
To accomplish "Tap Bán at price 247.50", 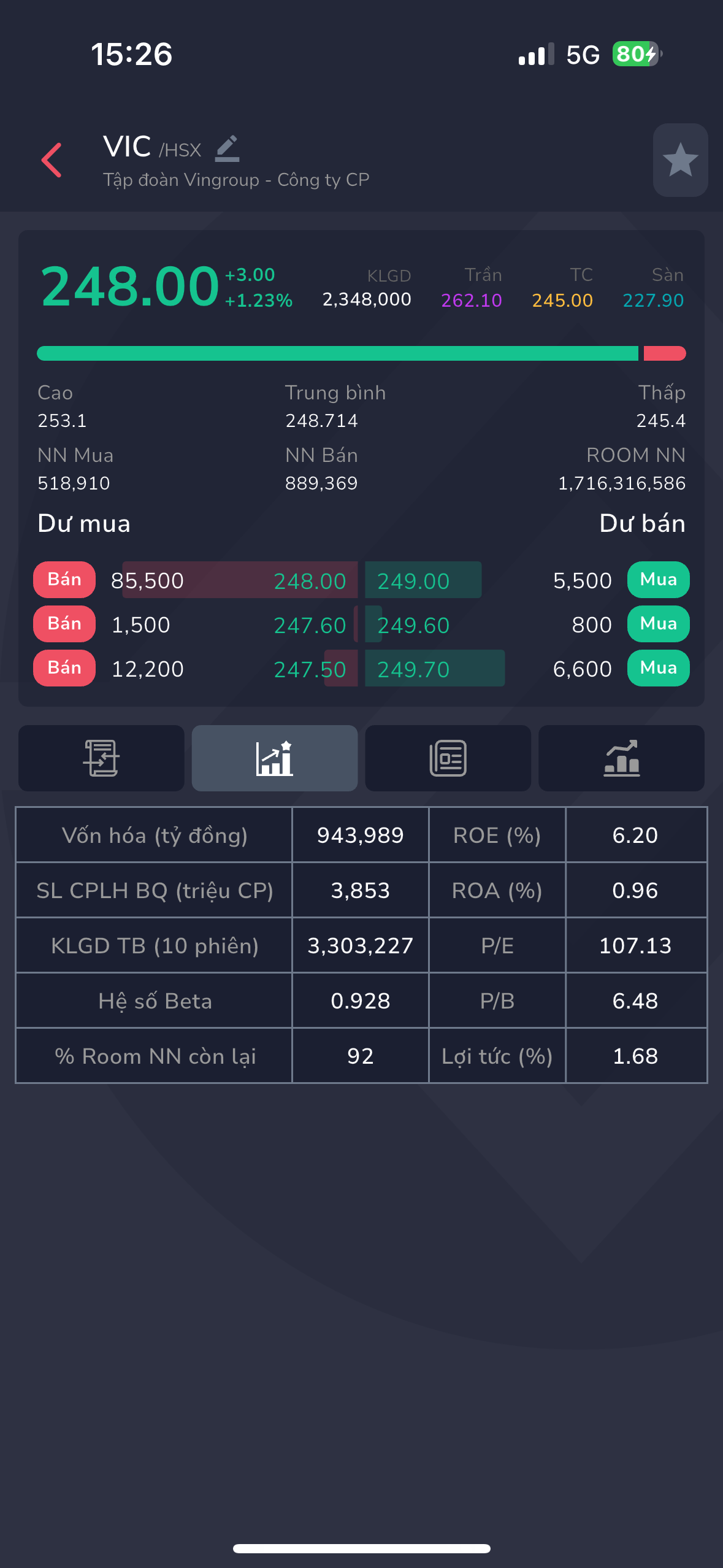I will 64,668.
